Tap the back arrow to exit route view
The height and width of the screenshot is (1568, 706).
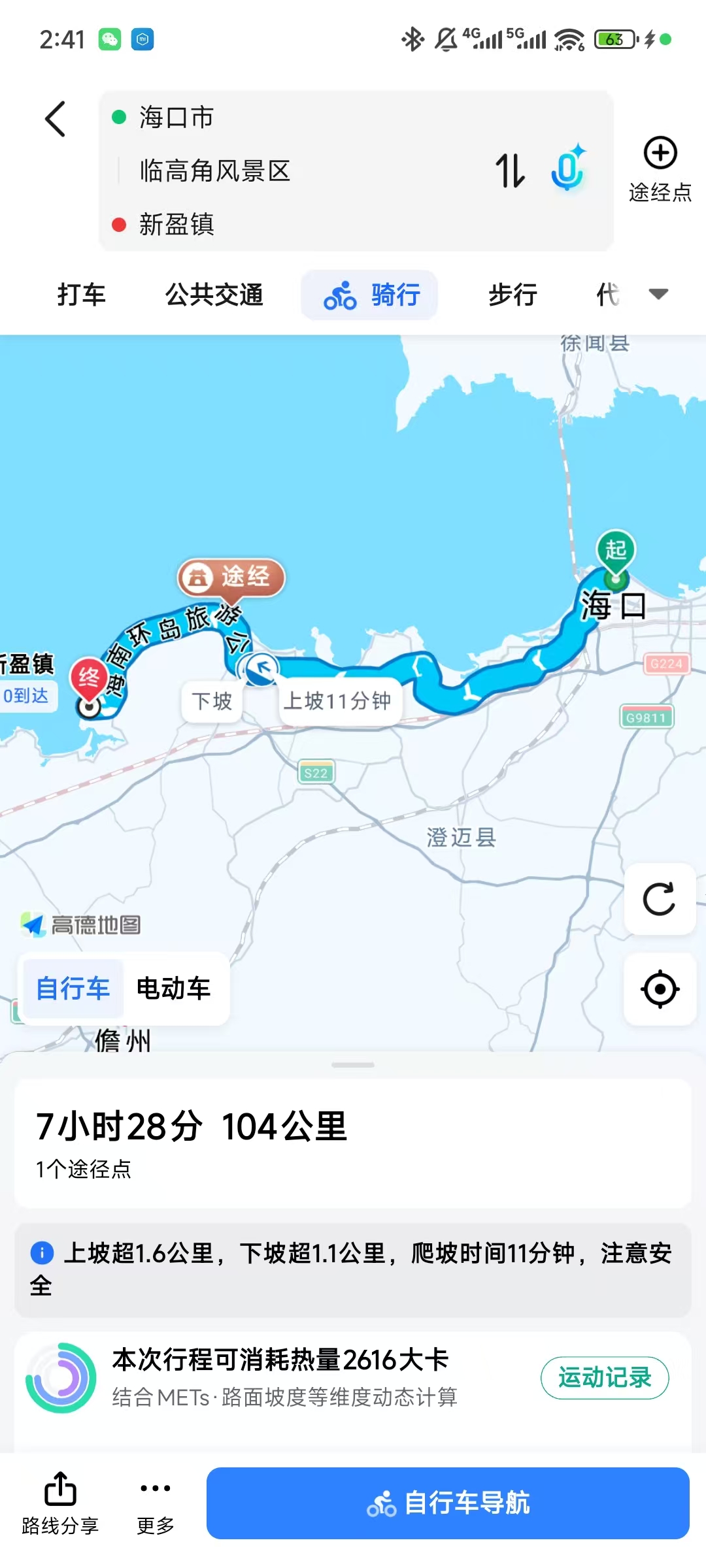(55, 118)
